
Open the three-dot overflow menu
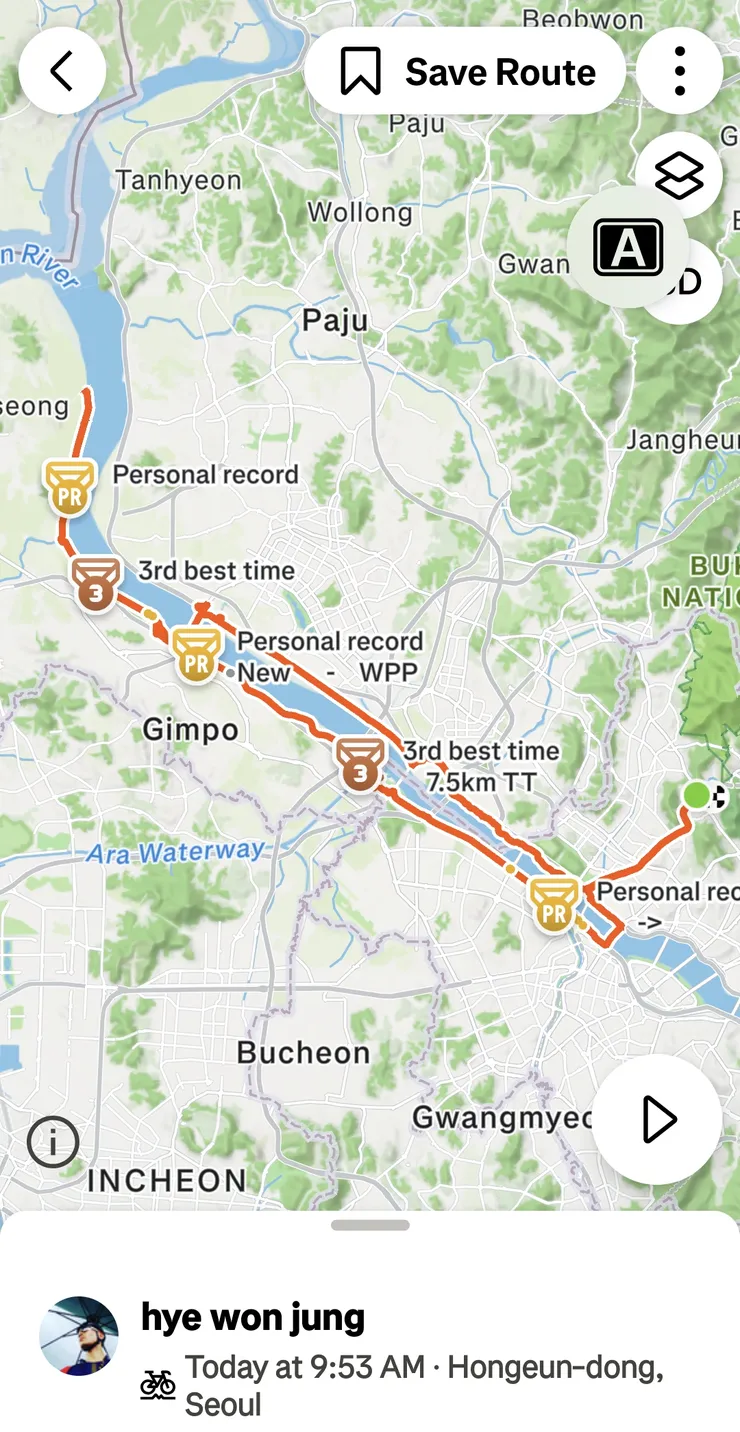(680, 71)
